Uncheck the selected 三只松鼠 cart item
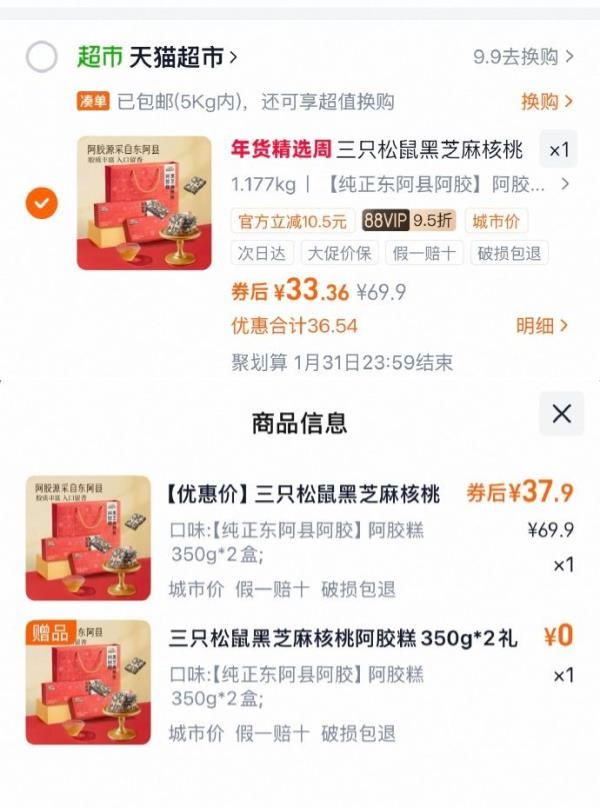The width and height of the screenshot is (600, 809). [x=41, y=203]
